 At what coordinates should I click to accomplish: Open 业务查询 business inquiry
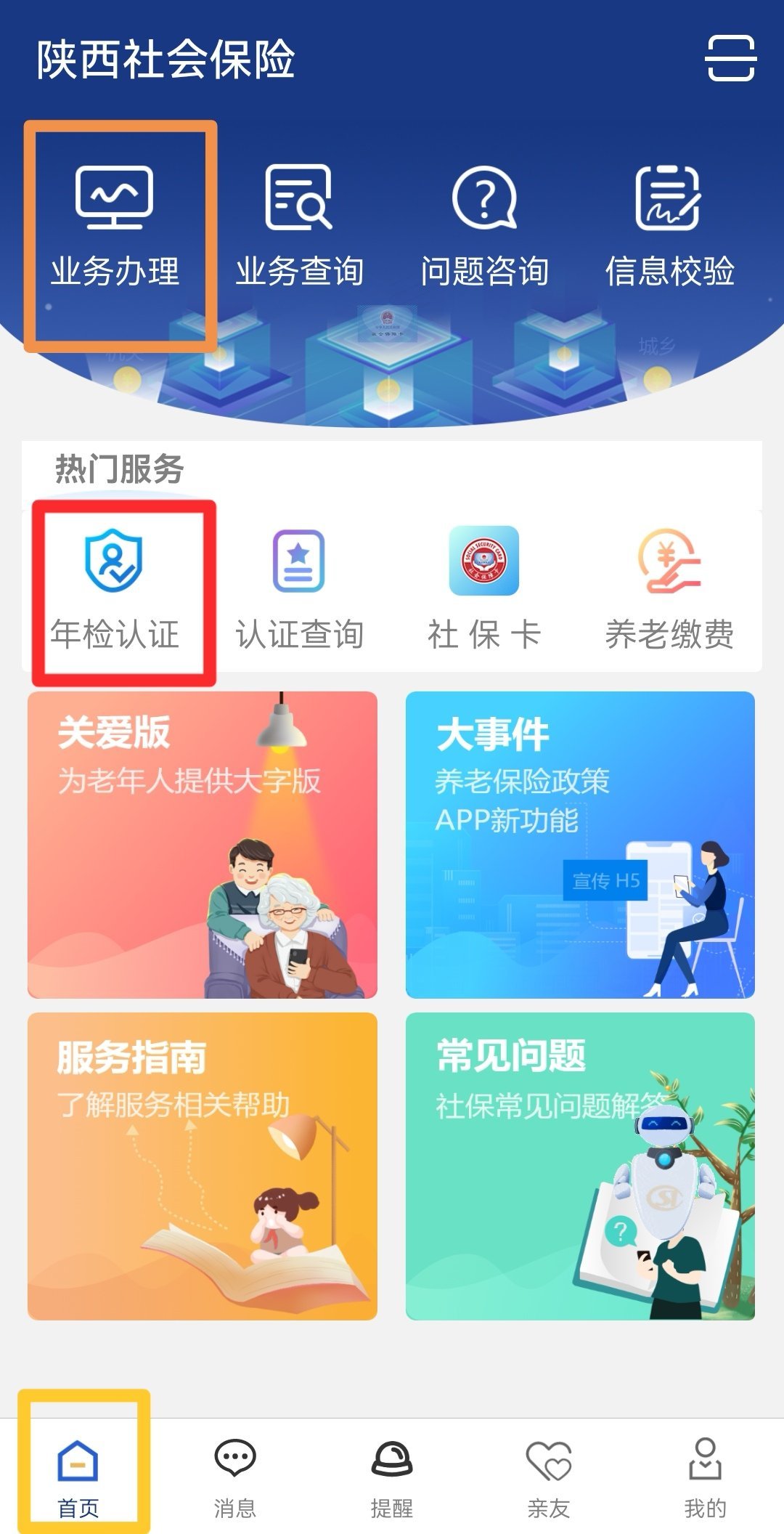299,226
